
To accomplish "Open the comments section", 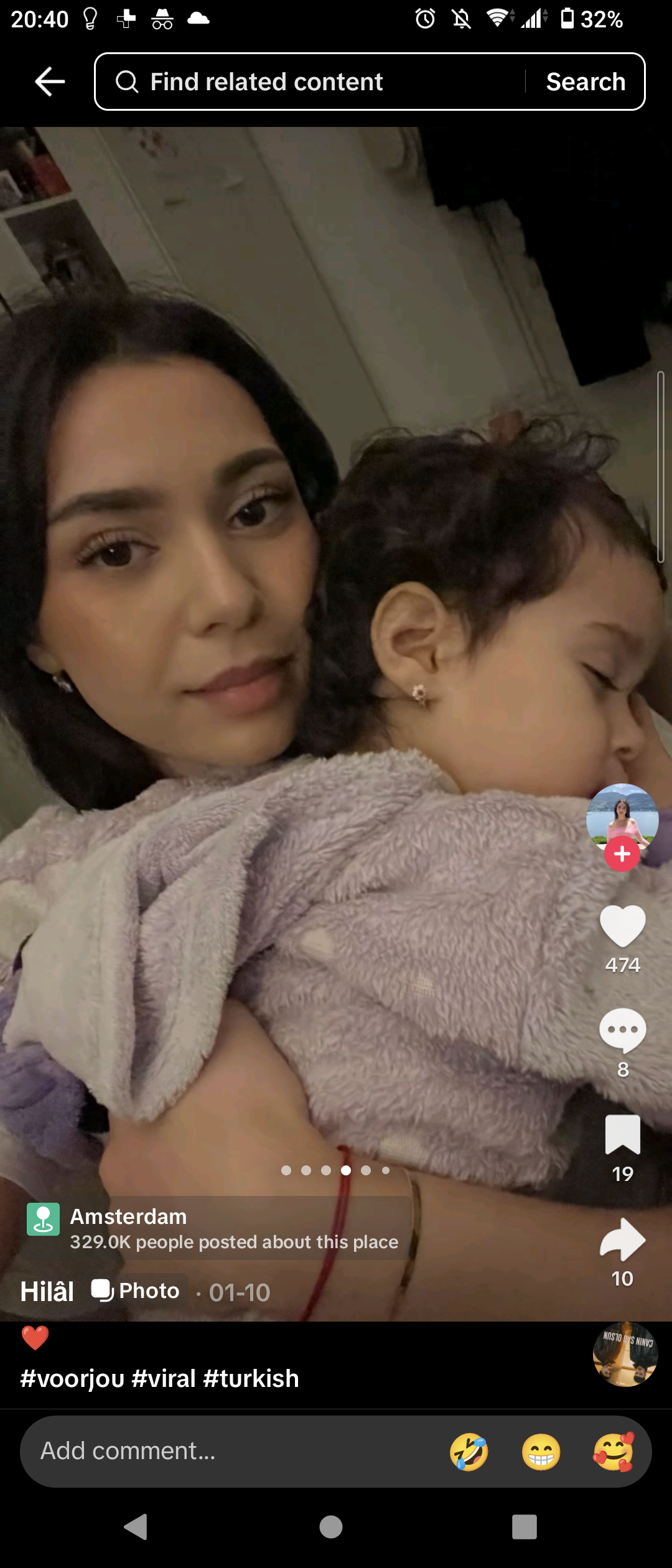I will (622, 1030).
